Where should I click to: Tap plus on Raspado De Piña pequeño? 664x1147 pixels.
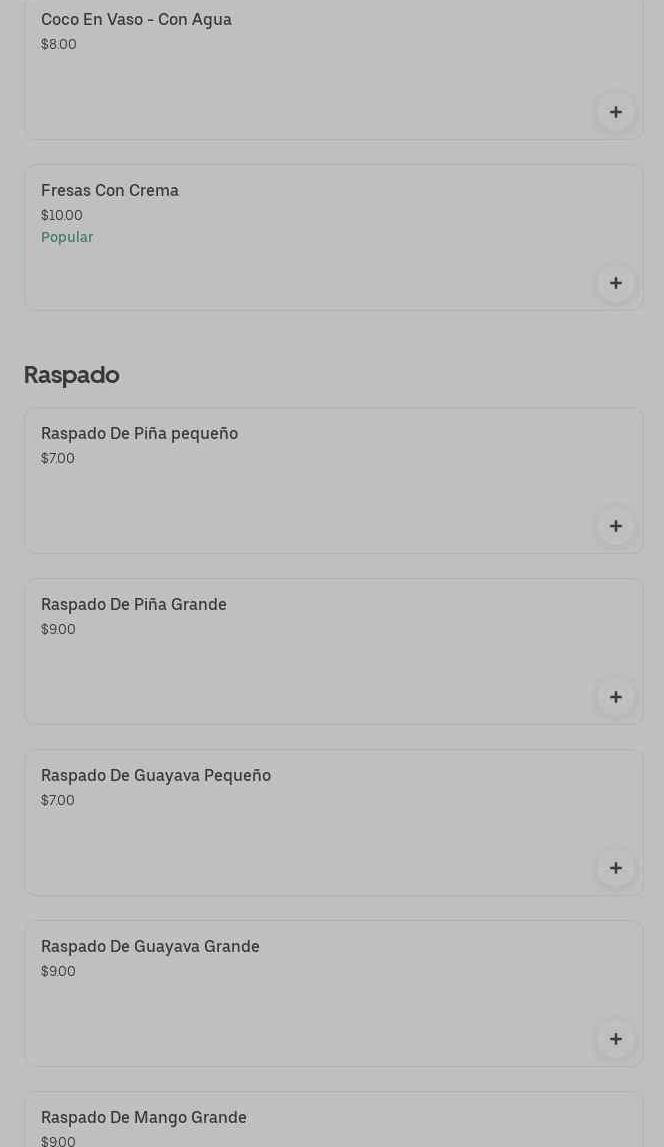coord(615,526)
